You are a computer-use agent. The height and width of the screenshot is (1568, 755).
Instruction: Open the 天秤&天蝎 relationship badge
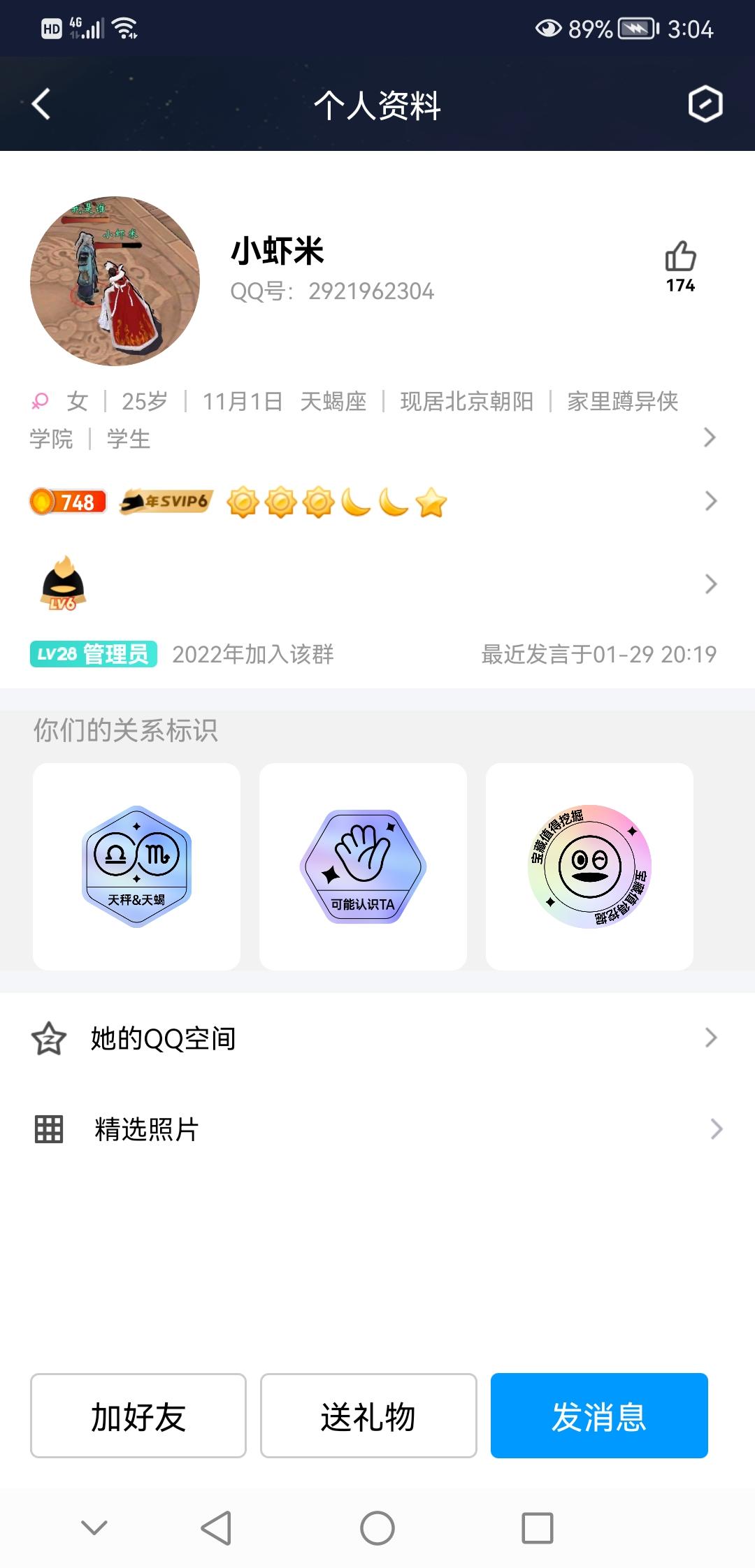[137, 866]
